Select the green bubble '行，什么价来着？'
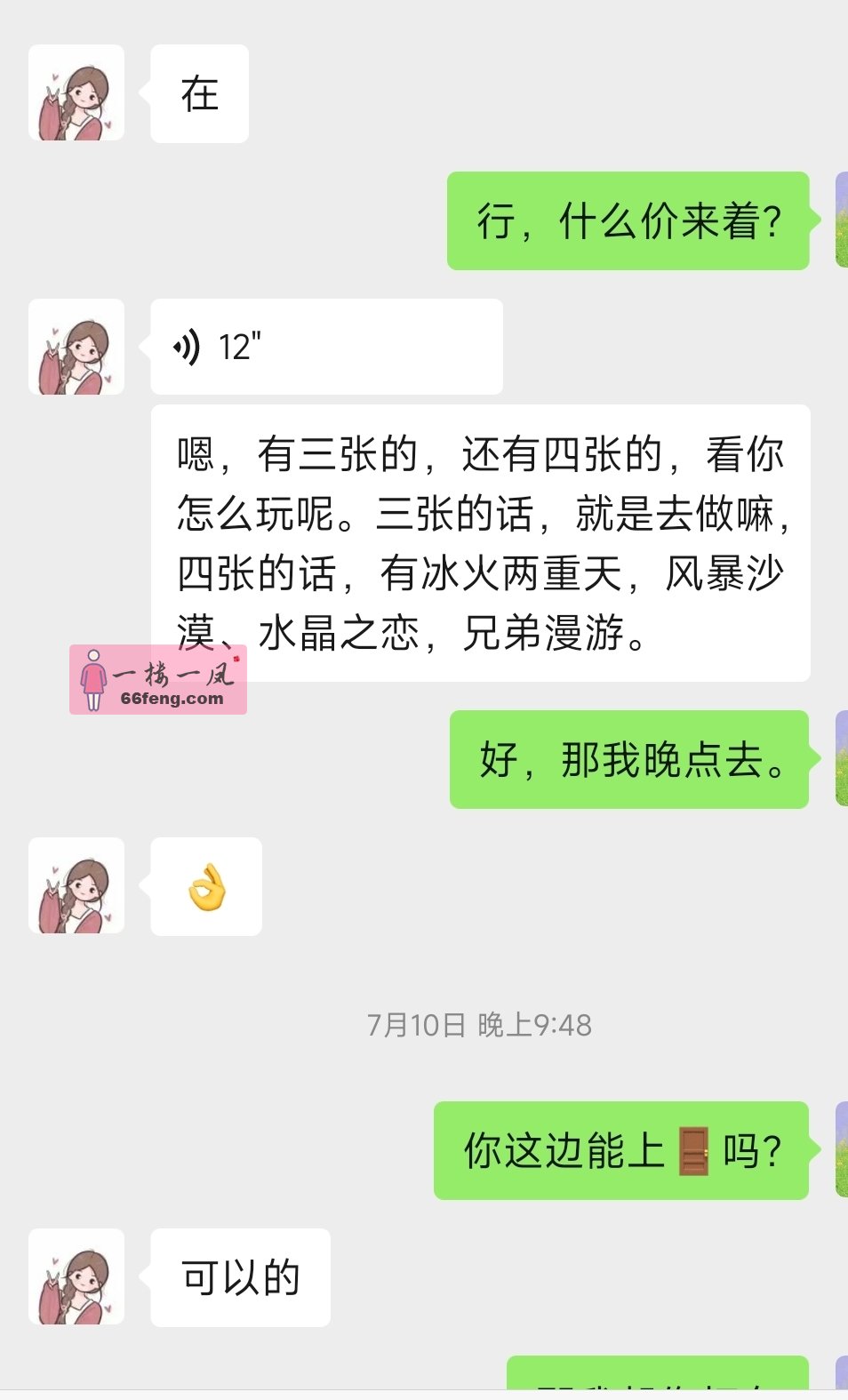 click(x=628, y=221)
